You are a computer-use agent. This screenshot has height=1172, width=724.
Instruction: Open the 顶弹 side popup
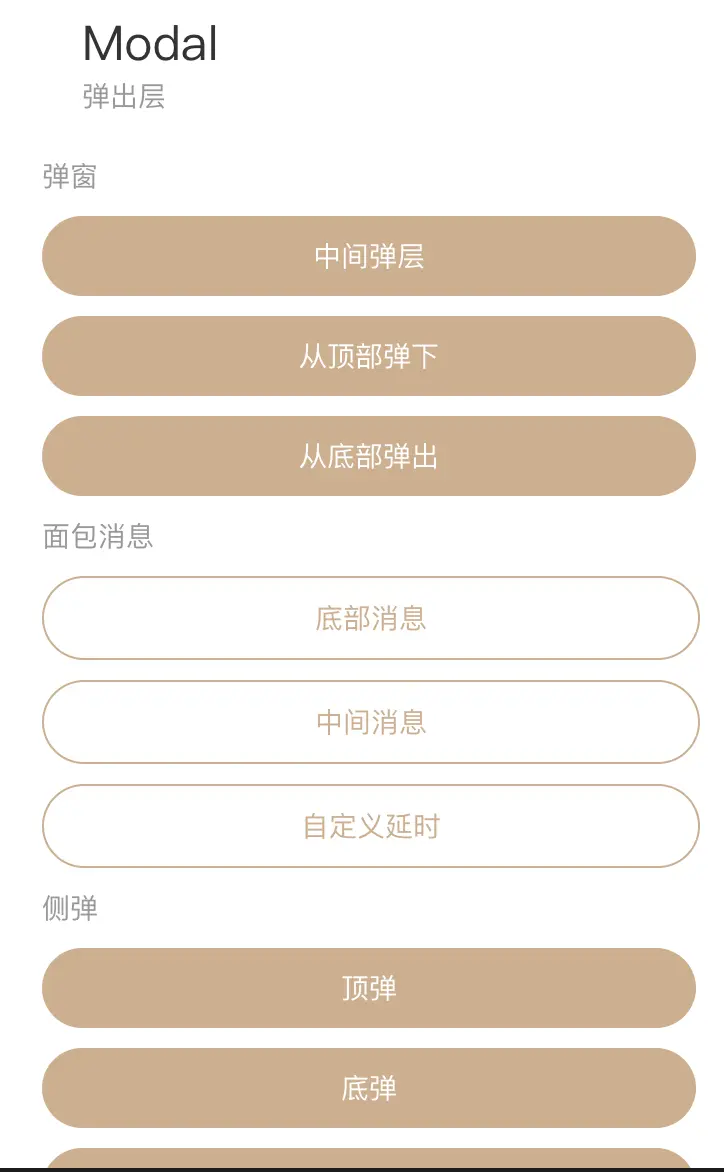tap(369, 988)
